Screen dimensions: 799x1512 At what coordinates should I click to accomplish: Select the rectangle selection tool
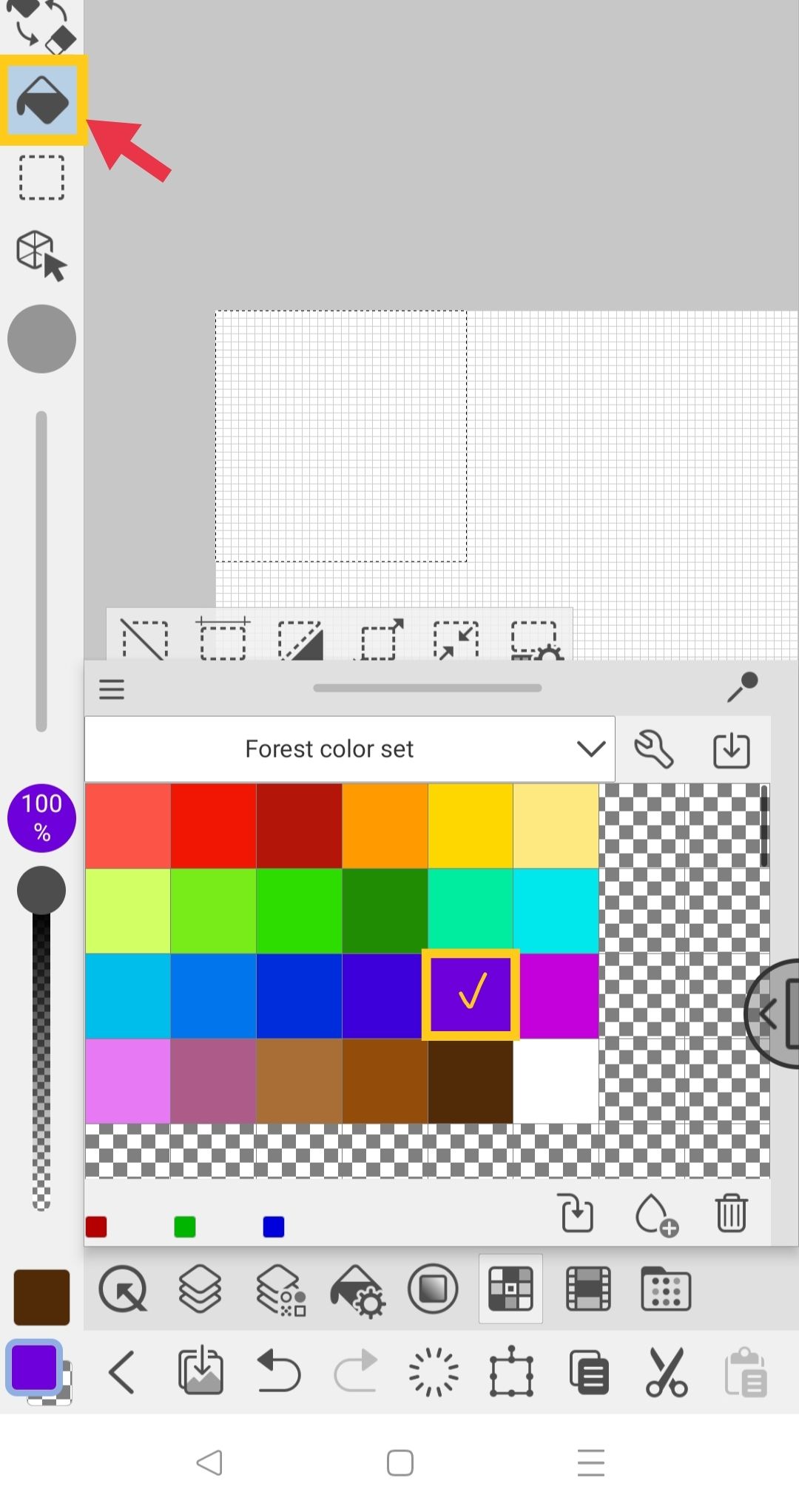pos(41,178)
